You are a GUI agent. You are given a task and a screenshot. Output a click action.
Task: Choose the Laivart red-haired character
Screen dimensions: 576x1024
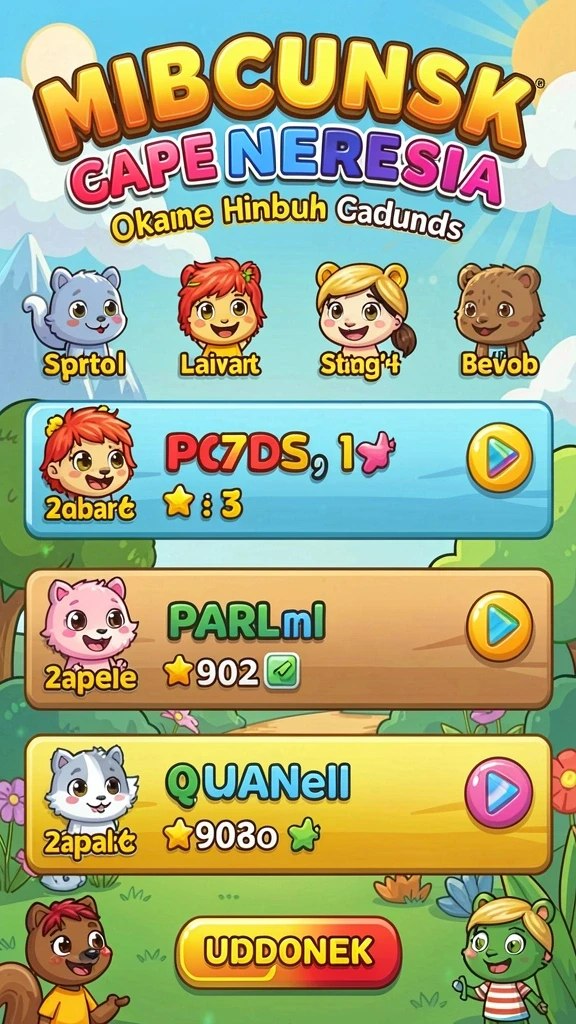(x=220, y=318)
